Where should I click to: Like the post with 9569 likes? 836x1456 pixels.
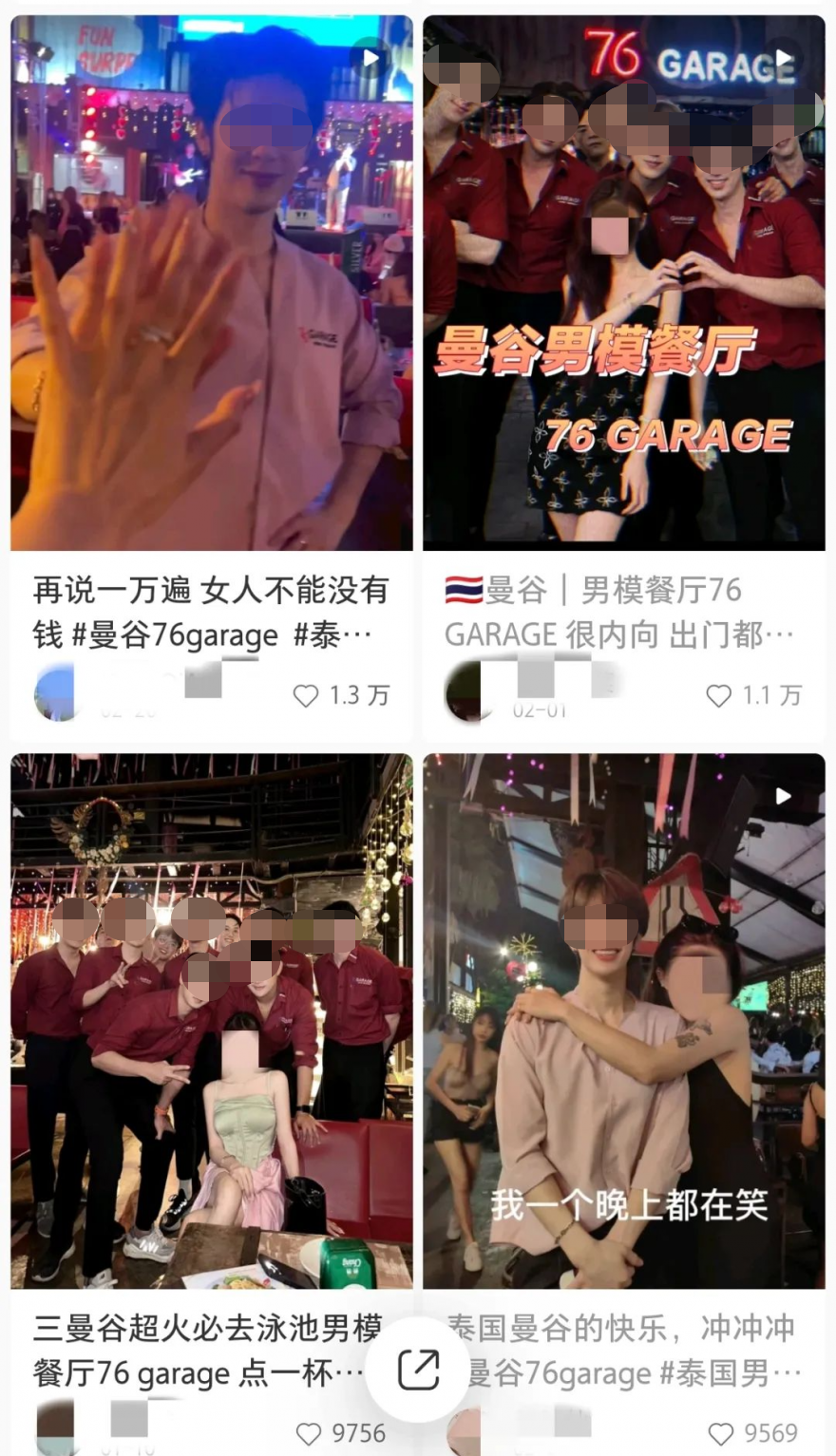point(722,1433)
